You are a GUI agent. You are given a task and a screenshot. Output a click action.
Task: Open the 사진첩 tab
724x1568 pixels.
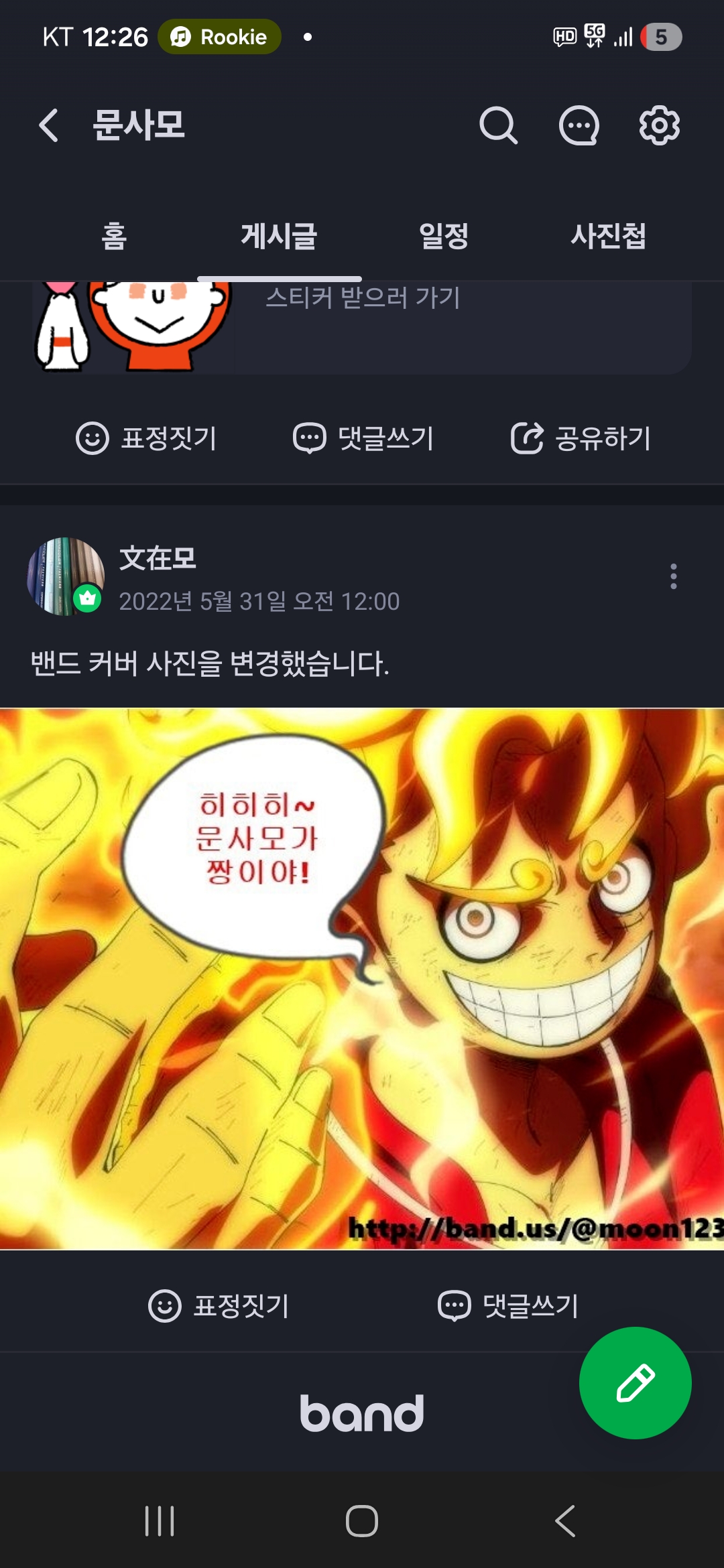[608, 237]
